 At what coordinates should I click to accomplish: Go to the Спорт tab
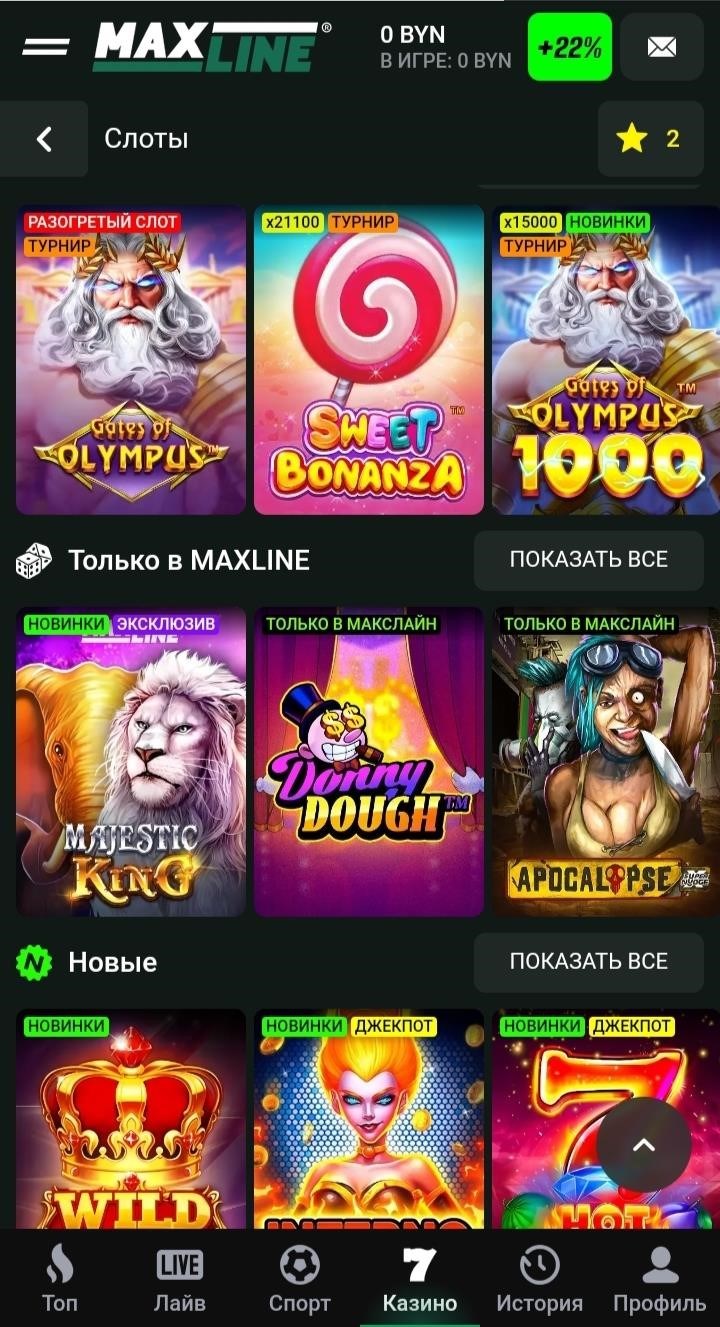[299, 1280]
